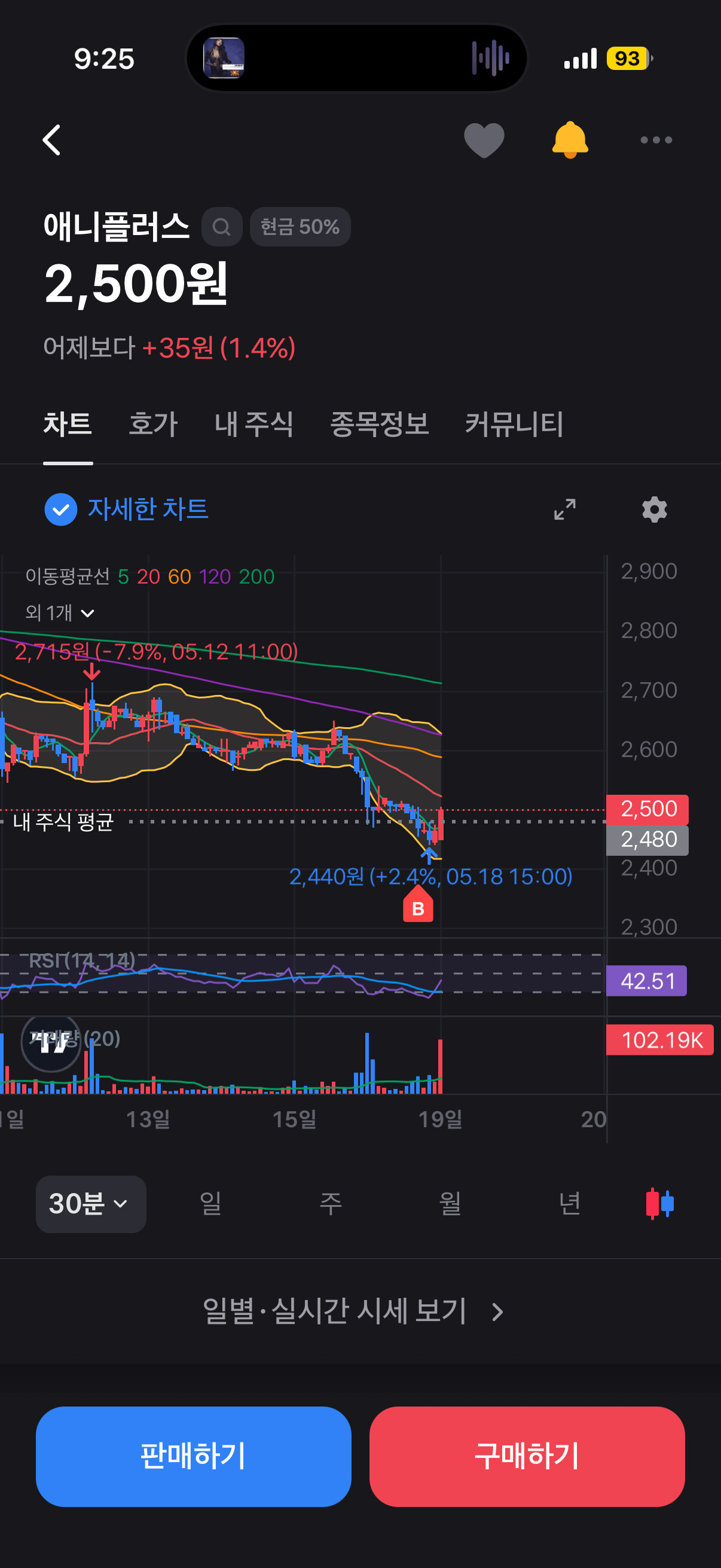
Task: Open the 종목정보 tab
Action: (379, 423)
